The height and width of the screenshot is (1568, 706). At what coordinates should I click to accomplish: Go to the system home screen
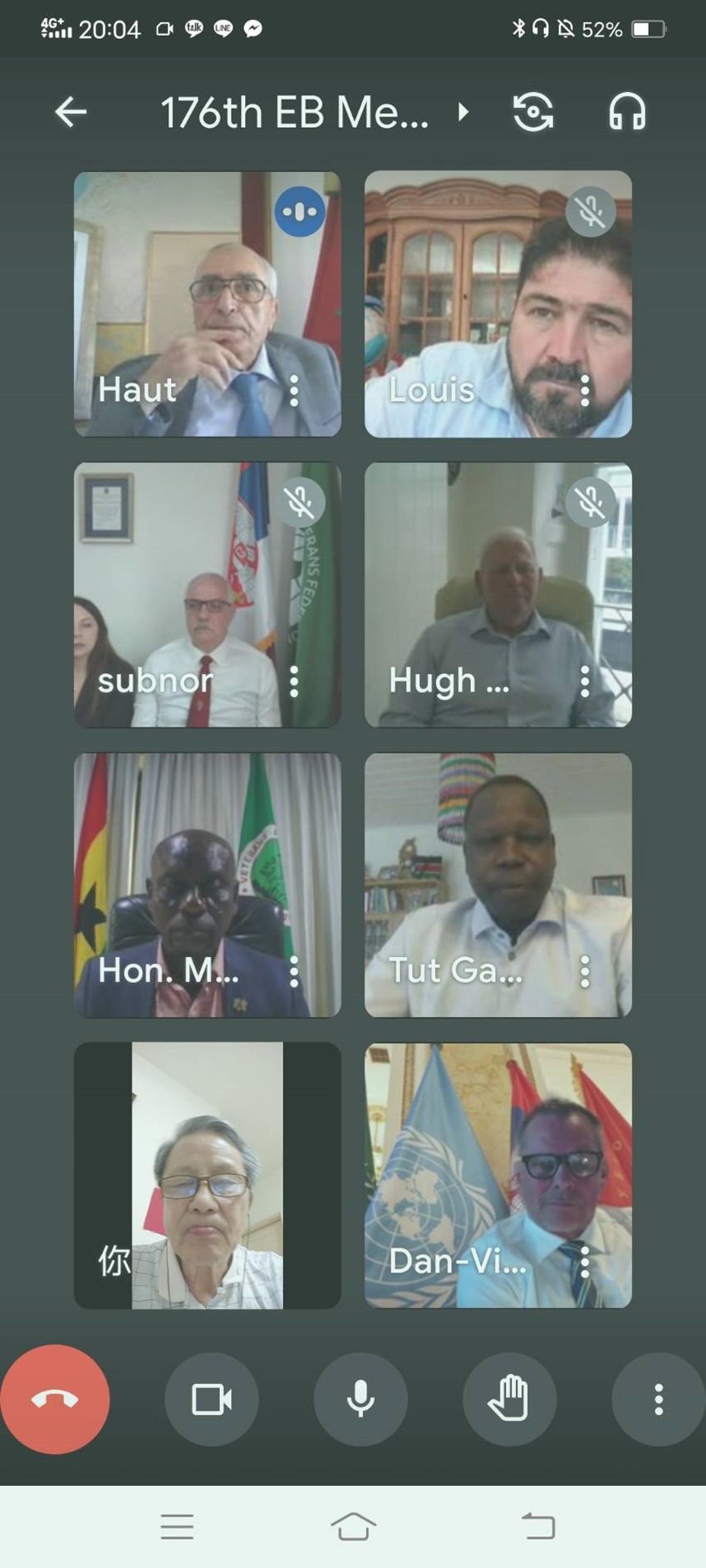pyautogui.click(x=353, y=1526)
